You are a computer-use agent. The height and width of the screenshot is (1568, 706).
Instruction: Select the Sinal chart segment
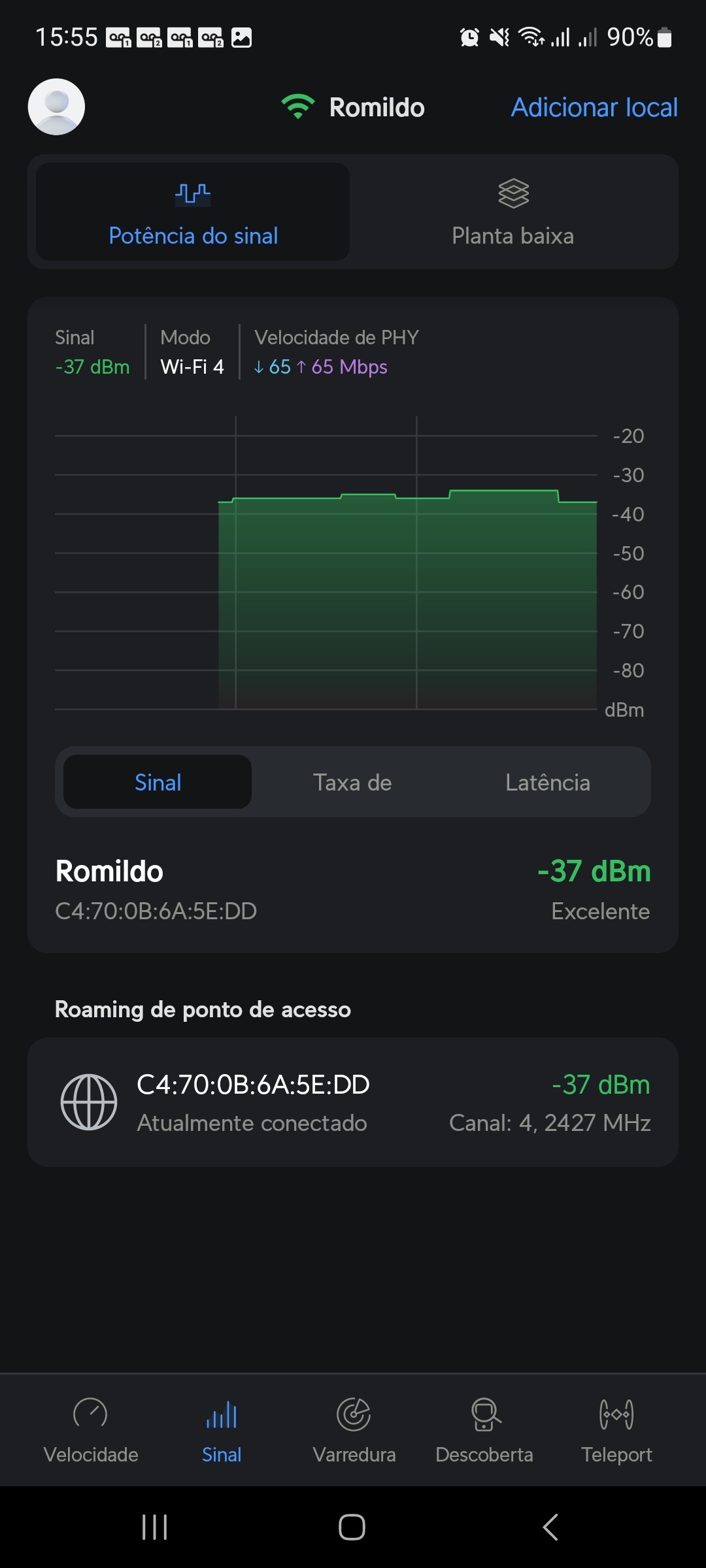coord(158,782)
